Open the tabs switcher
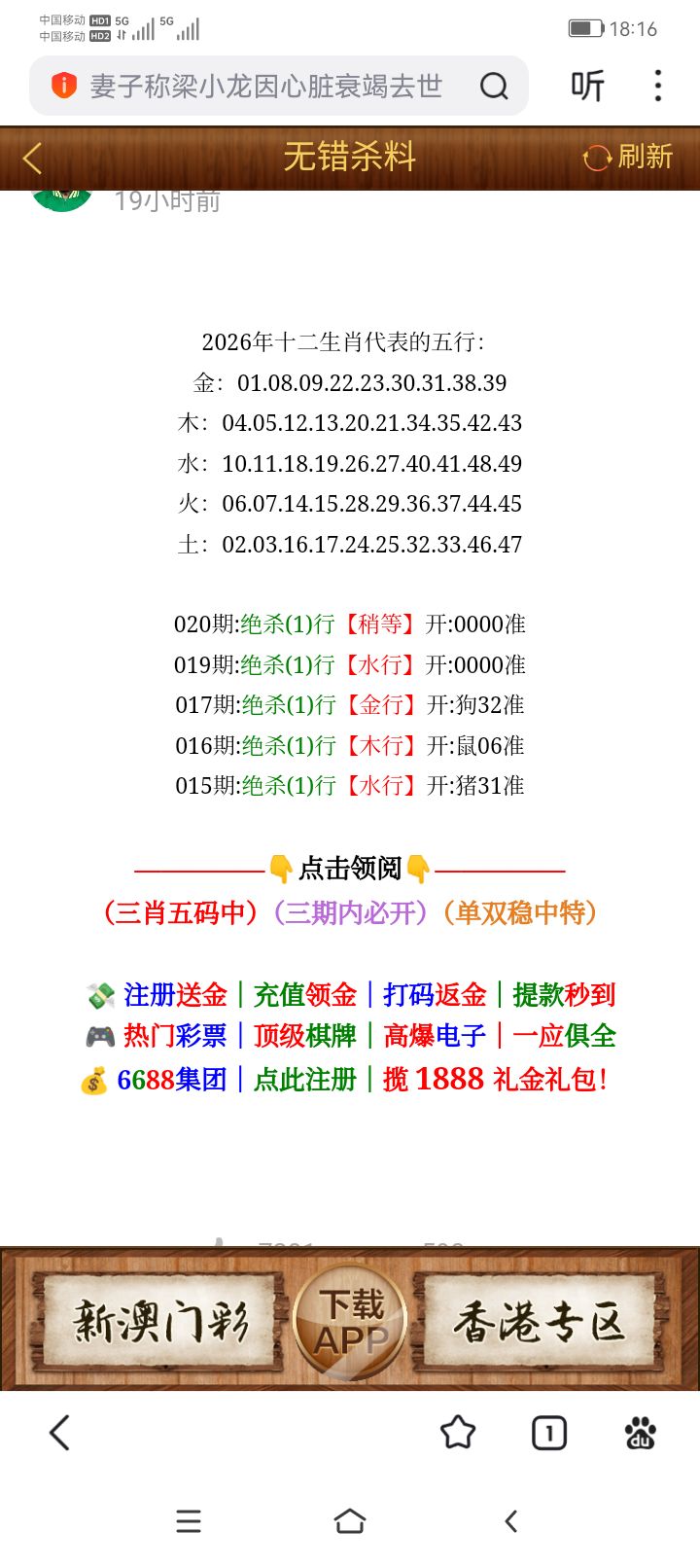 (x=549, y=1433)
